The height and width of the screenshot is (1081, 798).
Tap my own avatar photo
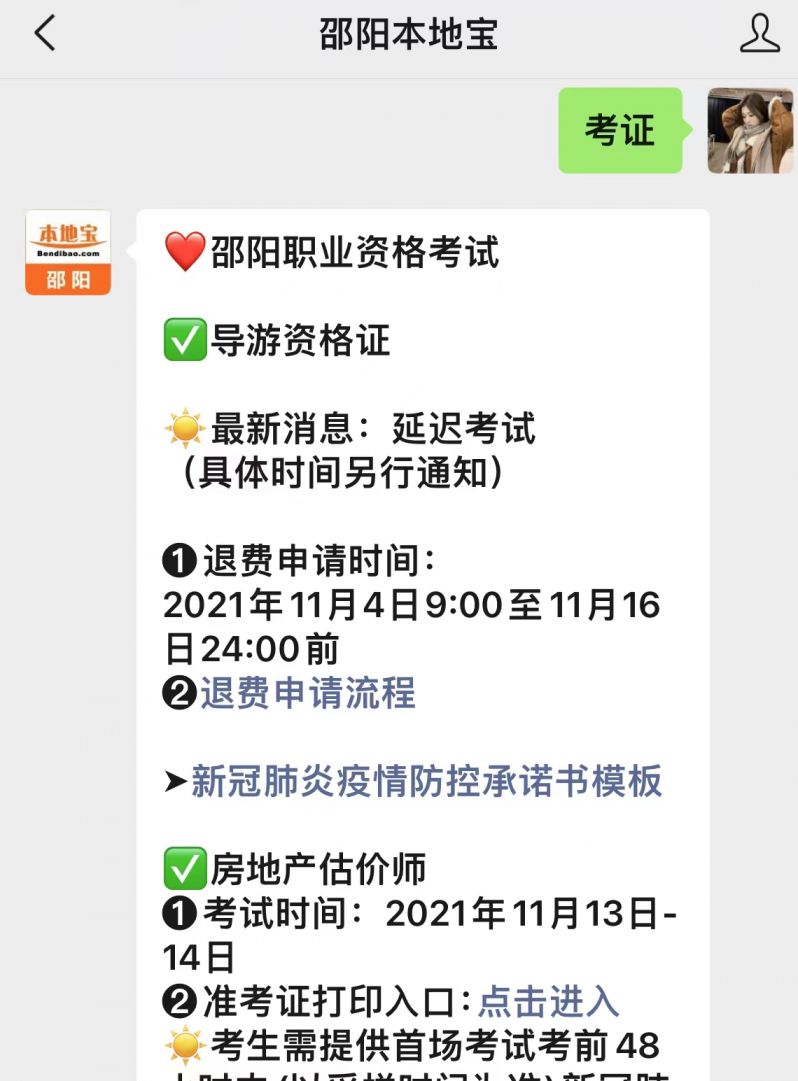(x=750, y=130)
